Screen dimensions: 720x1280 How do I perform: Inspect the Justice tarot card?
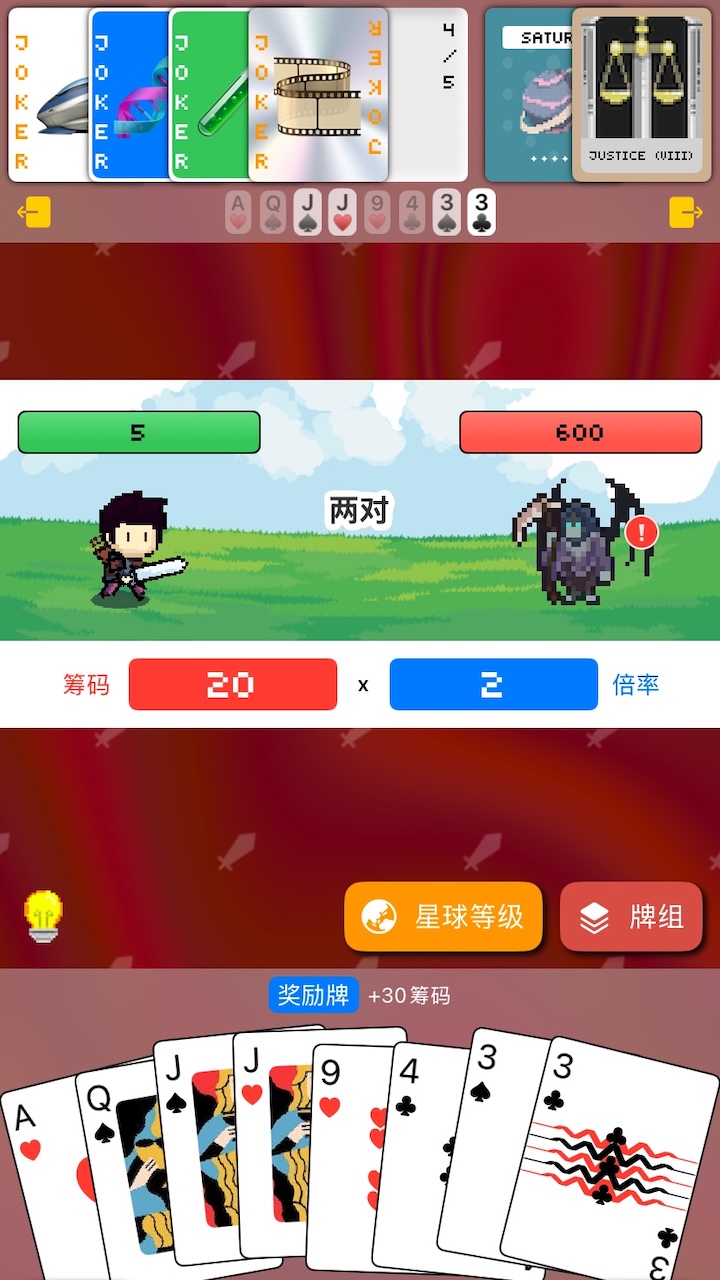(642, 95)
